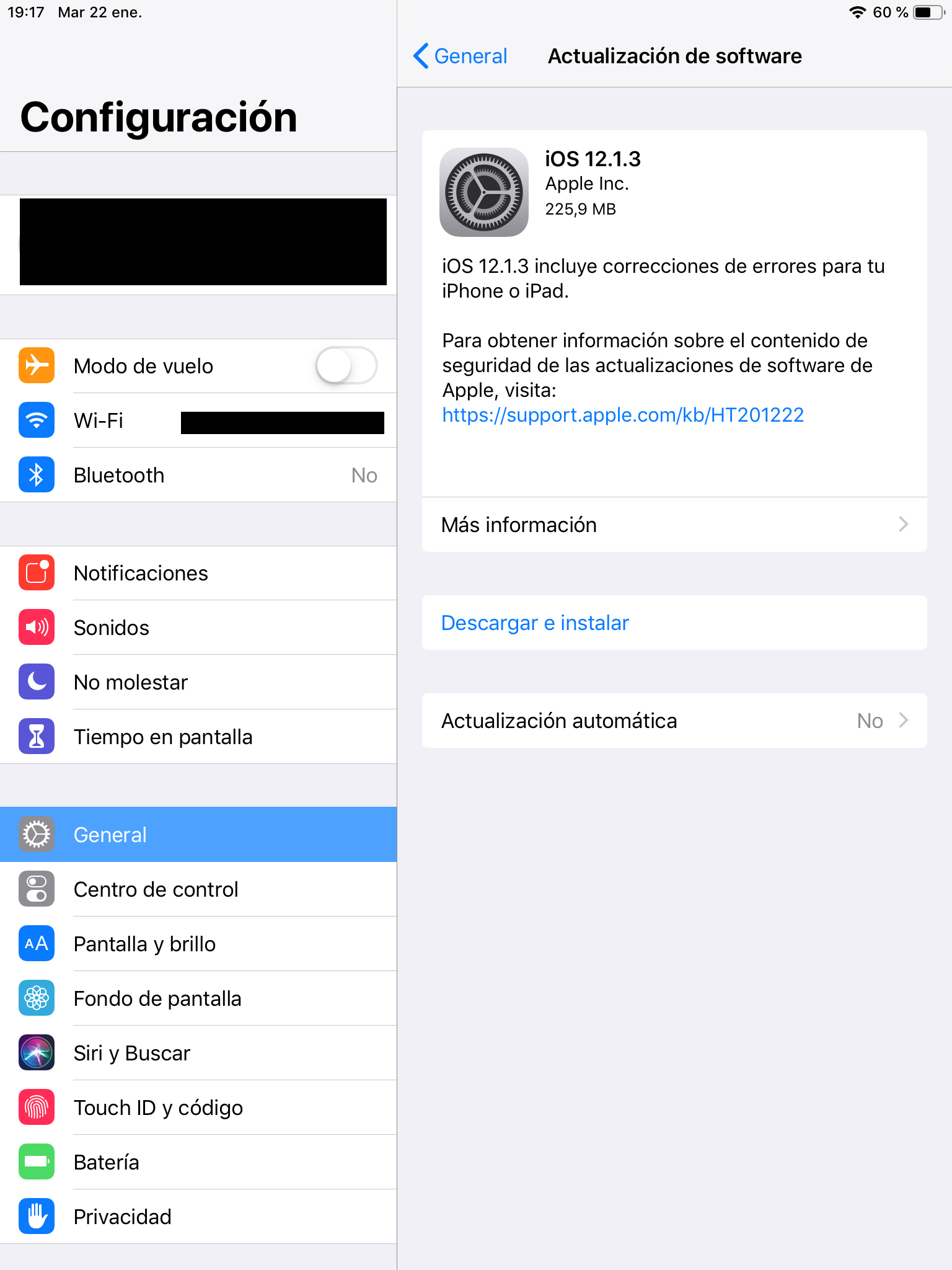The width and height of the screenshot is (952, 1270).
Task: Open Fondo de pantalla settings
Action: pyautogui.click(x=198, y=999)
